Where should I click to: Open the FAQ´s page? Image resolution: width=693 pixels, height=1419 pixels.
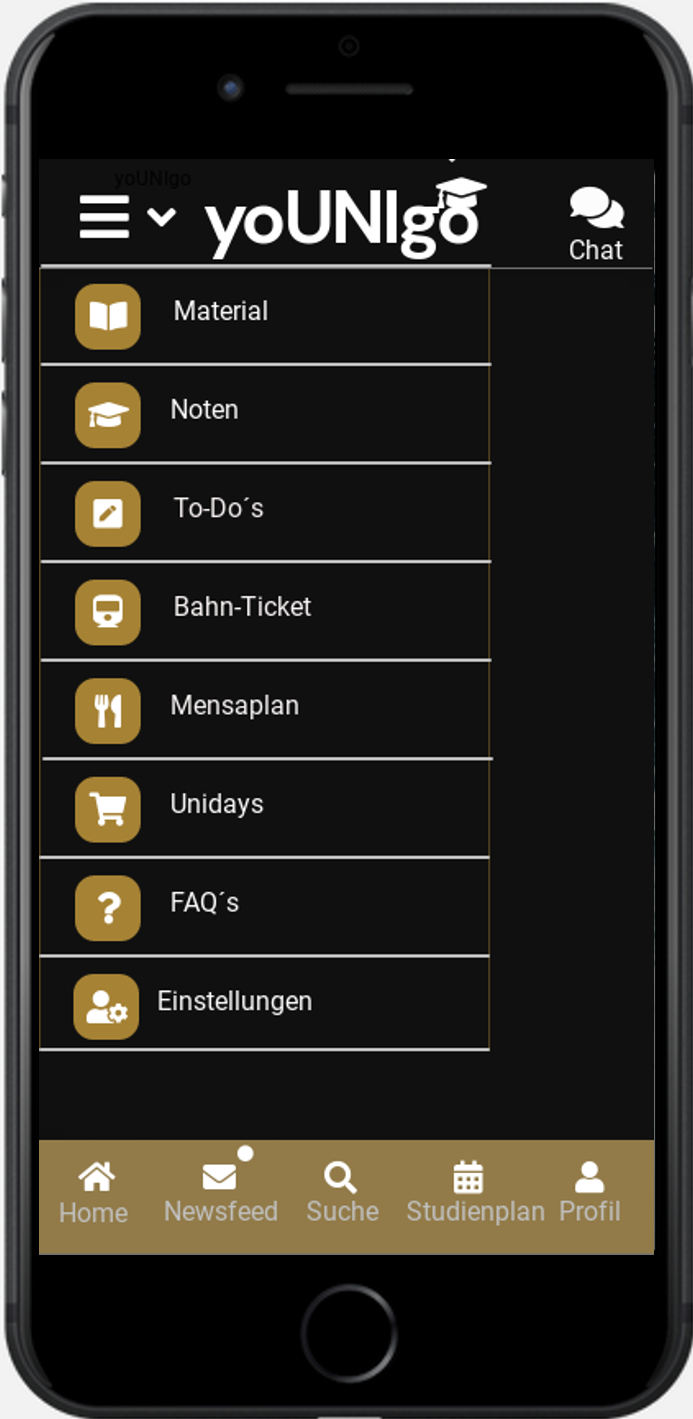[x=204, y=903]
